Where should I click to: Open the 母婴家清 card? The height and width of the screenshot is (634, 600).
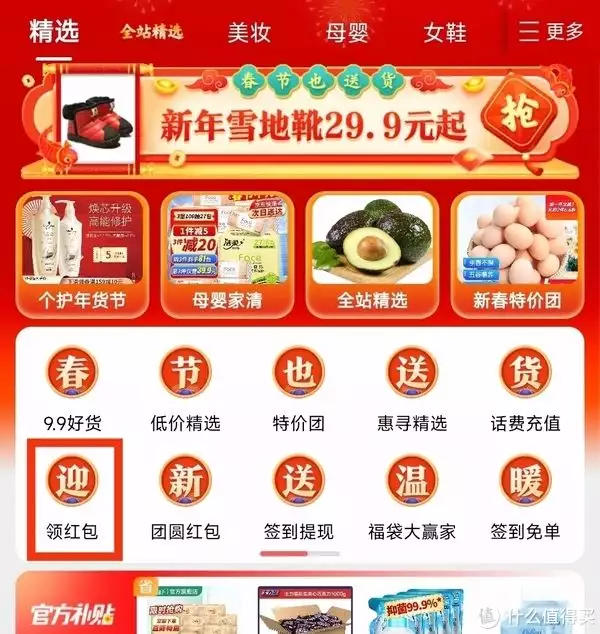point(227,253)
